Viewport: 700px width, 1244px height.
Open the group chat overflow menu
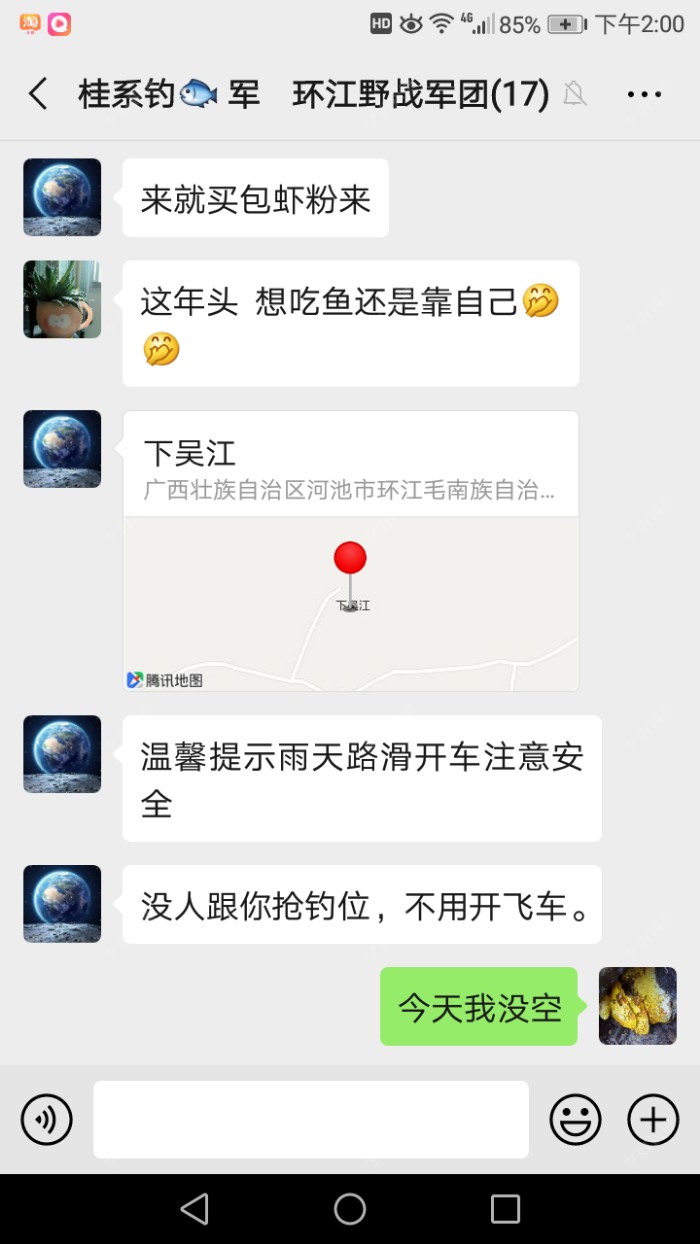tap(644, 94)
